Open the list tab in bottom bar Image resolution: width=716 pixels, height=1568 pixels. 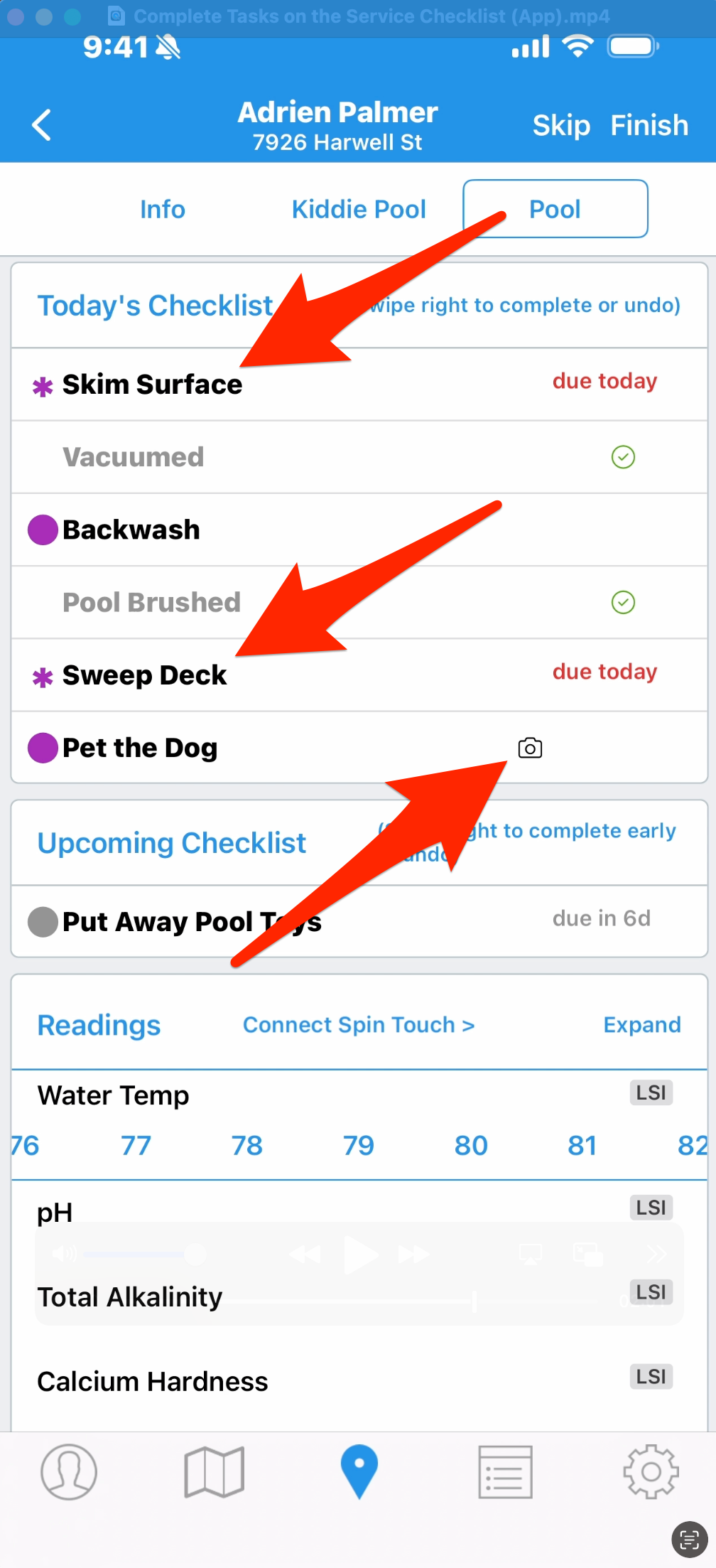pyautogui.click(x=505, y=1471)
